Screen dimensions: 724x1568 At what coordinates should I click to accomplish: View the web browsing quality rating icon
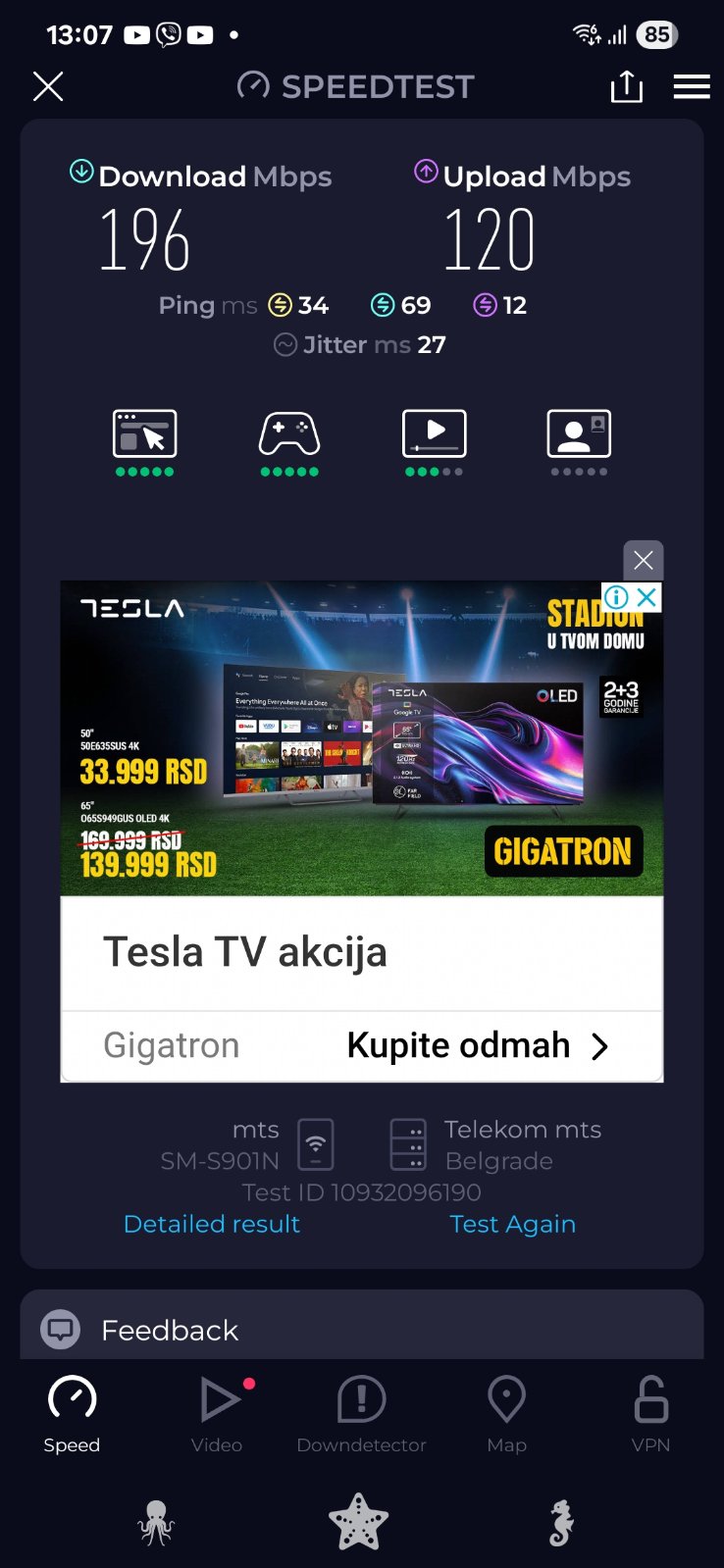point(145,434)
